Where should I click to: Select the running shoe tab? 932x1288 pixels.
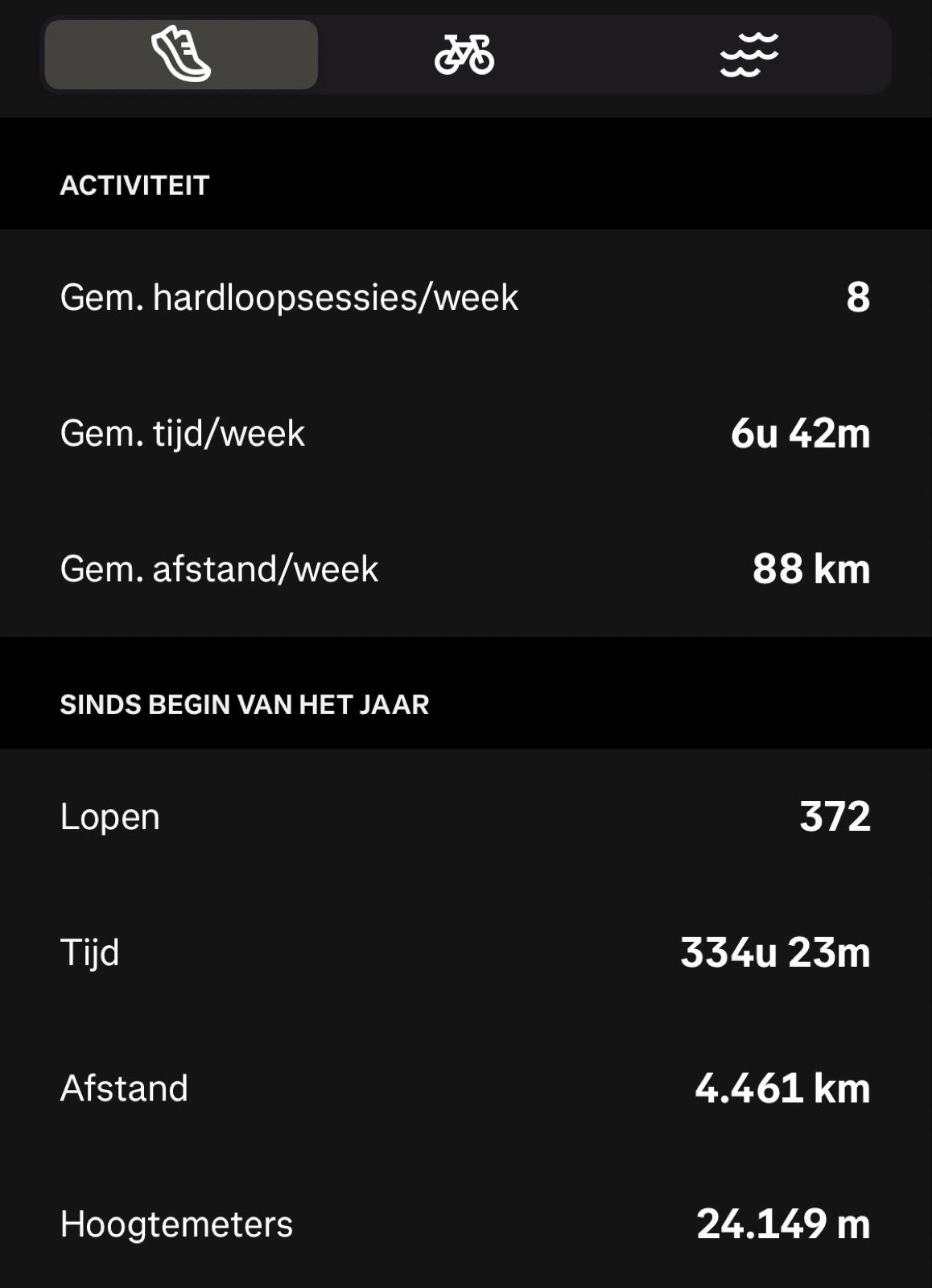[x=181, y=54]
